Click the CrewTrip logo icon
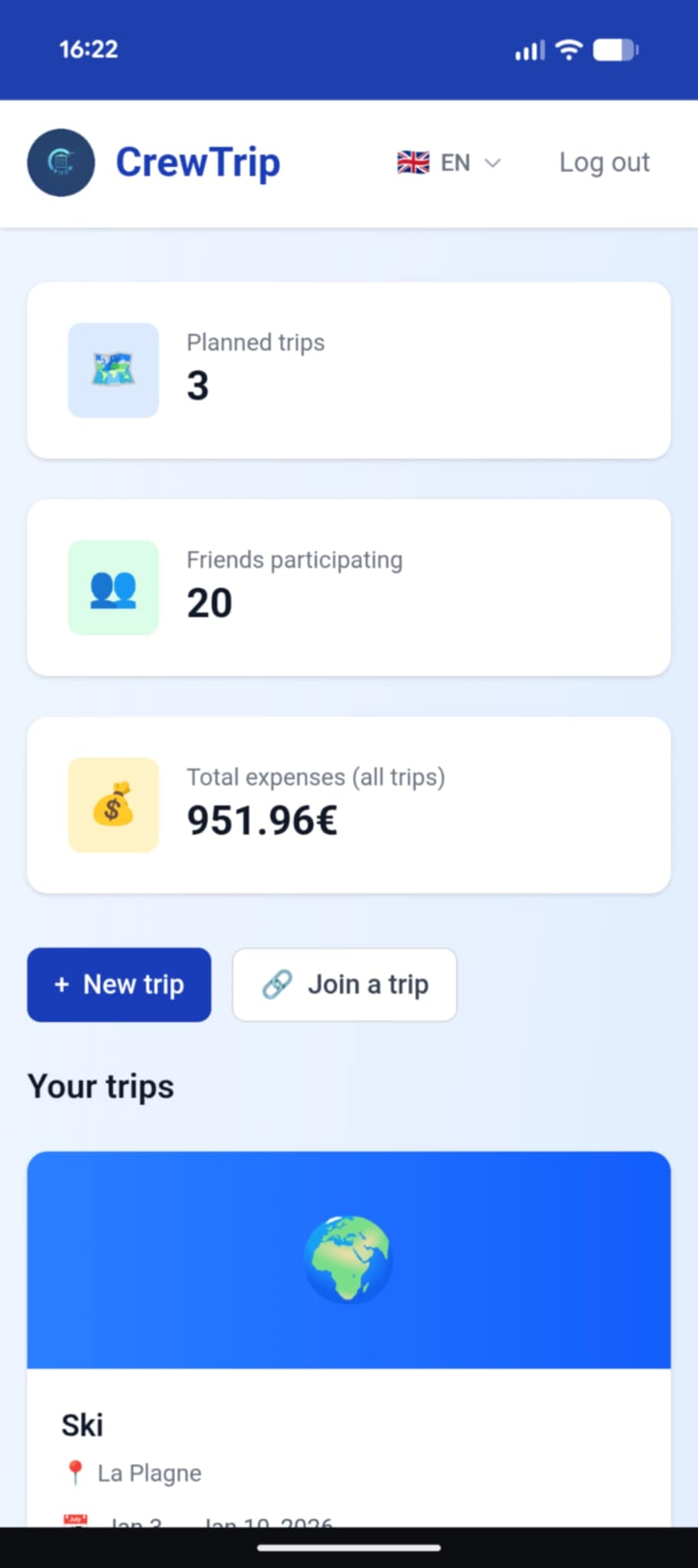This screenshot has width=698, height=1568. click(60, 162)
